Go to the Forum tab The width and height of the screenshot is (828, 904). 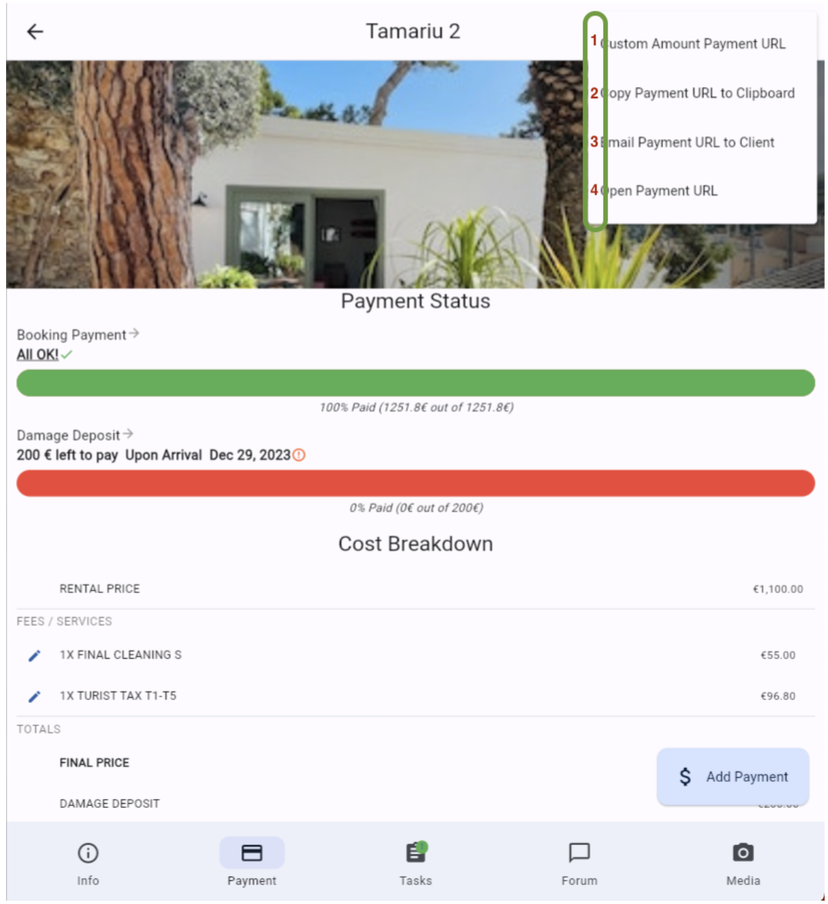point(579,863)
